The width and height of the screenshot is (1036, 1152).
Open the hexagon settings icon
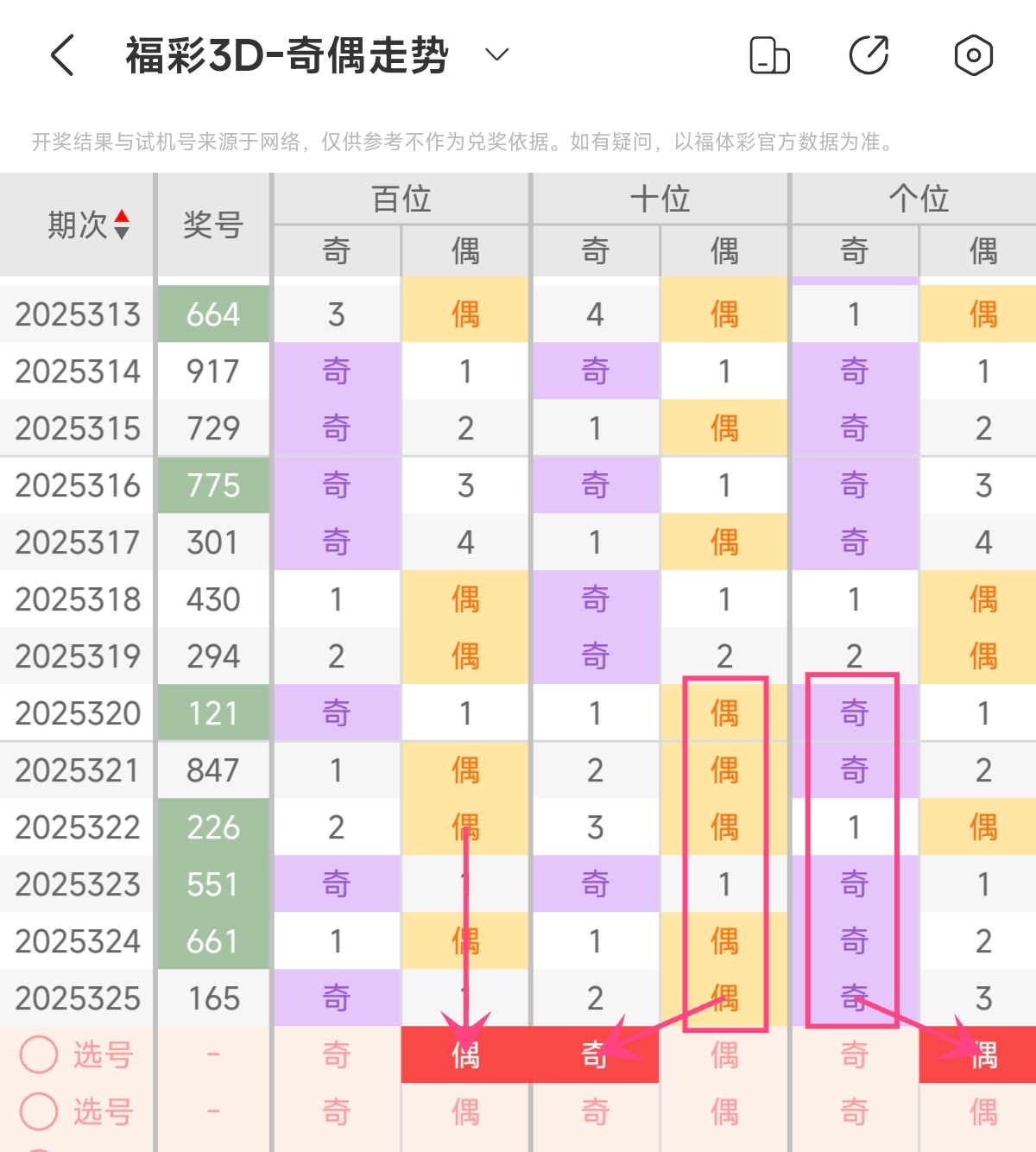pos(973,55)
